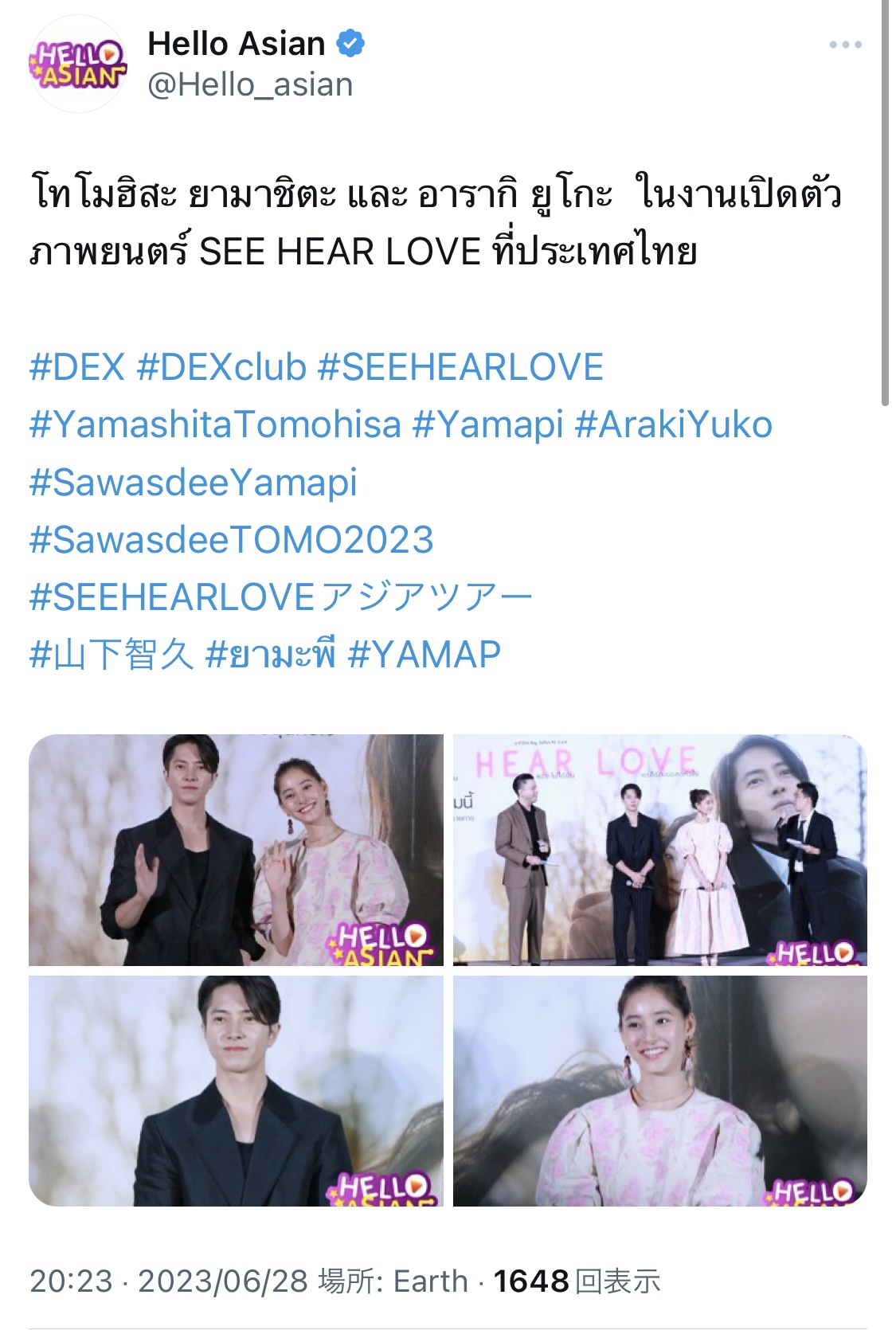Open the #ArakiYuko hashtag
This screenshot has height=1330, width=896.
pos(673,424)
